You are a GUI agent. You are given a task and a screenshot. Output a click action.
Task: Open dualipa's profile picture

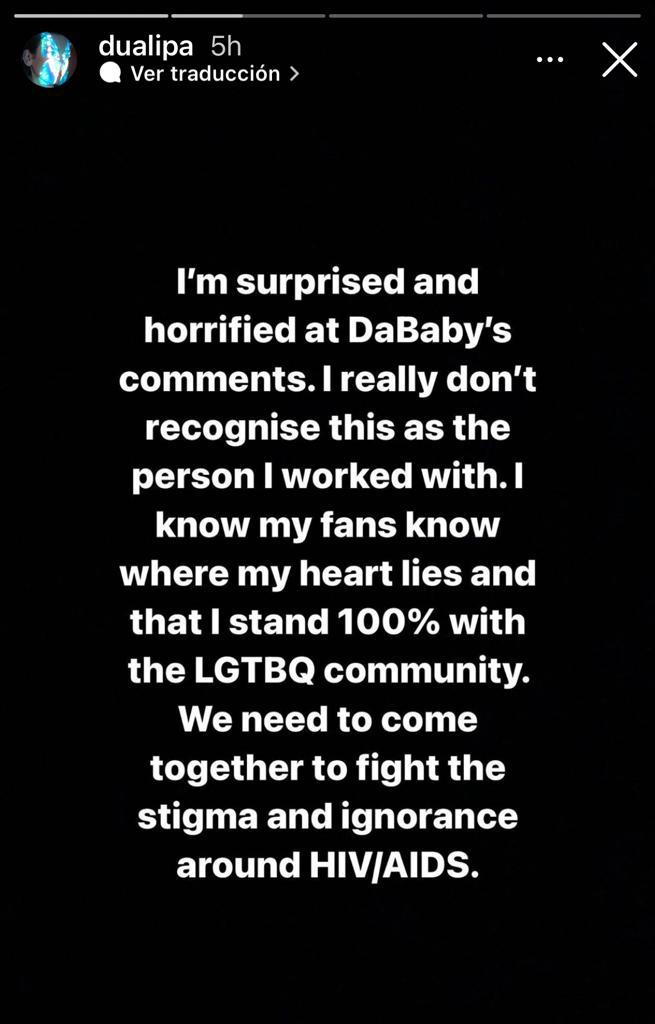click(x=49, y=60)
